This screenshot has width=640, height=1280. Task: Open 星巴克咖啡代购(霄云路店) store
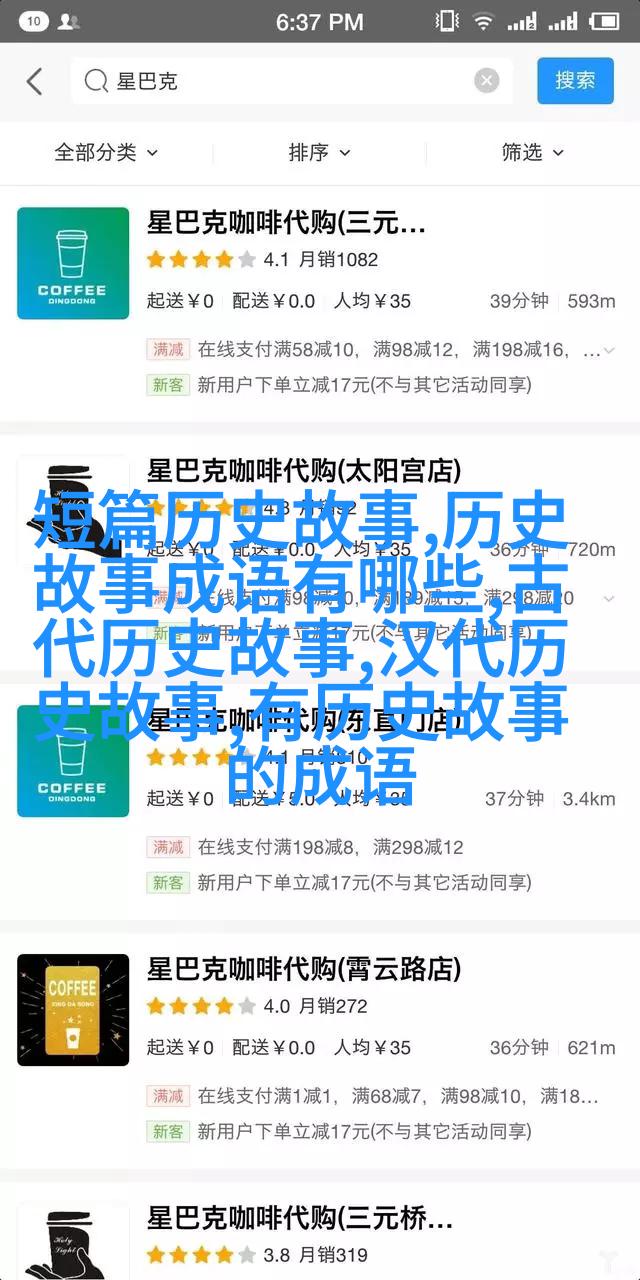(304, 968)
